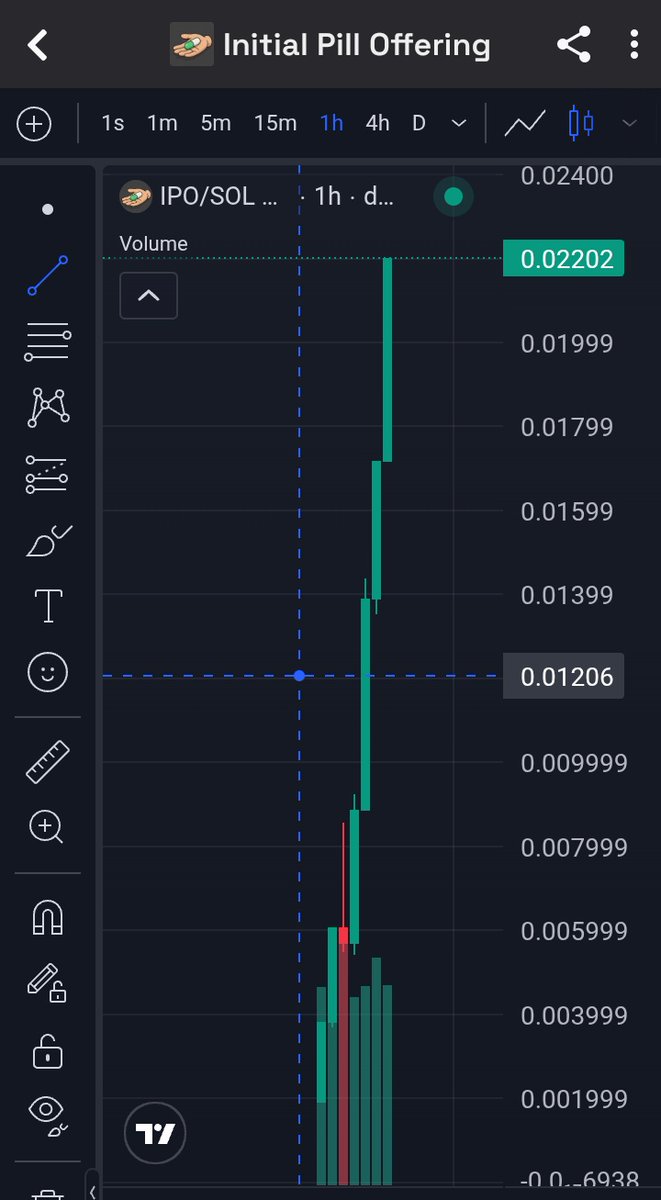Switch to the daily D timeframe
This screenshot has height=1200, width=661.
coord(419,123)
